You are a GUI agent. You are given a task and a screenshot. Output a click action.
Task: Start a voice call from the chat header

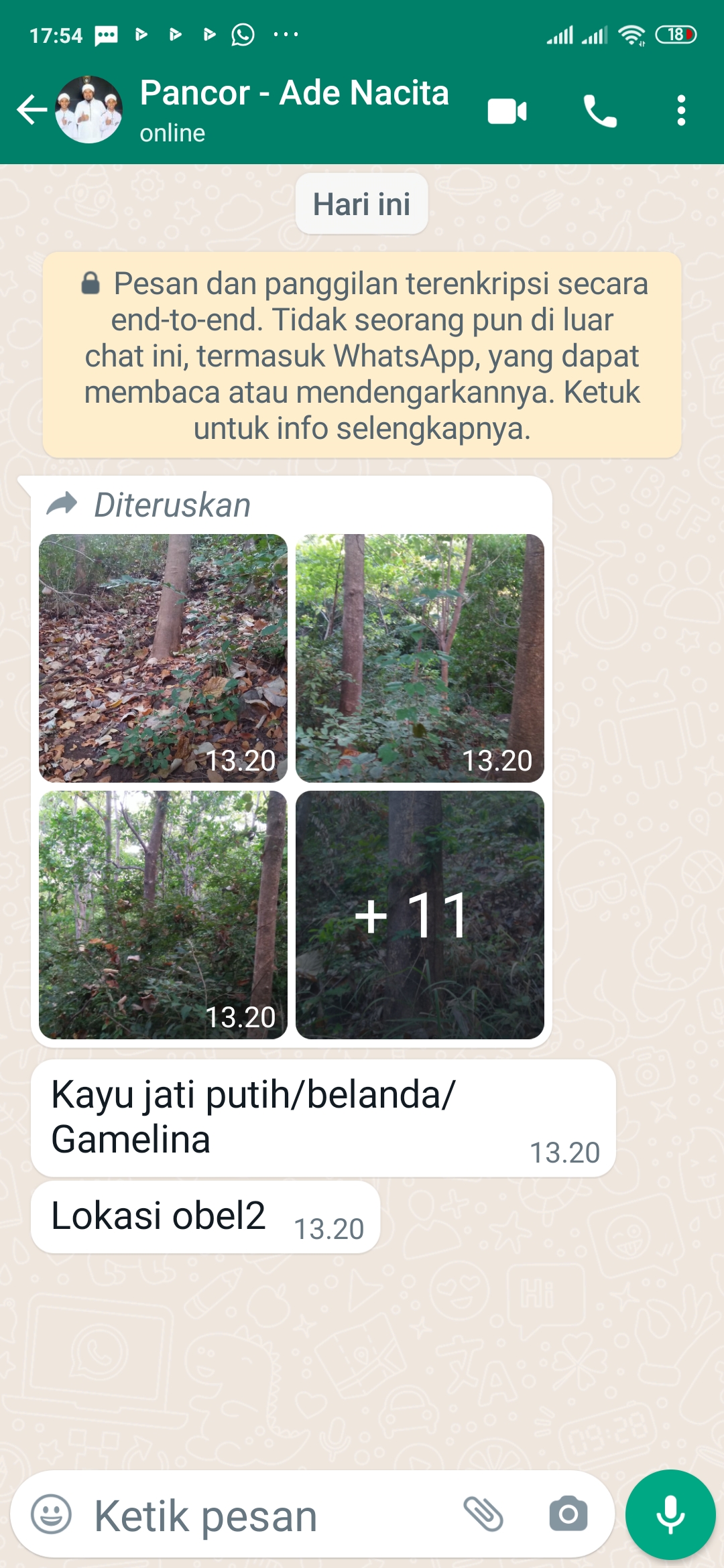point(600,112)
